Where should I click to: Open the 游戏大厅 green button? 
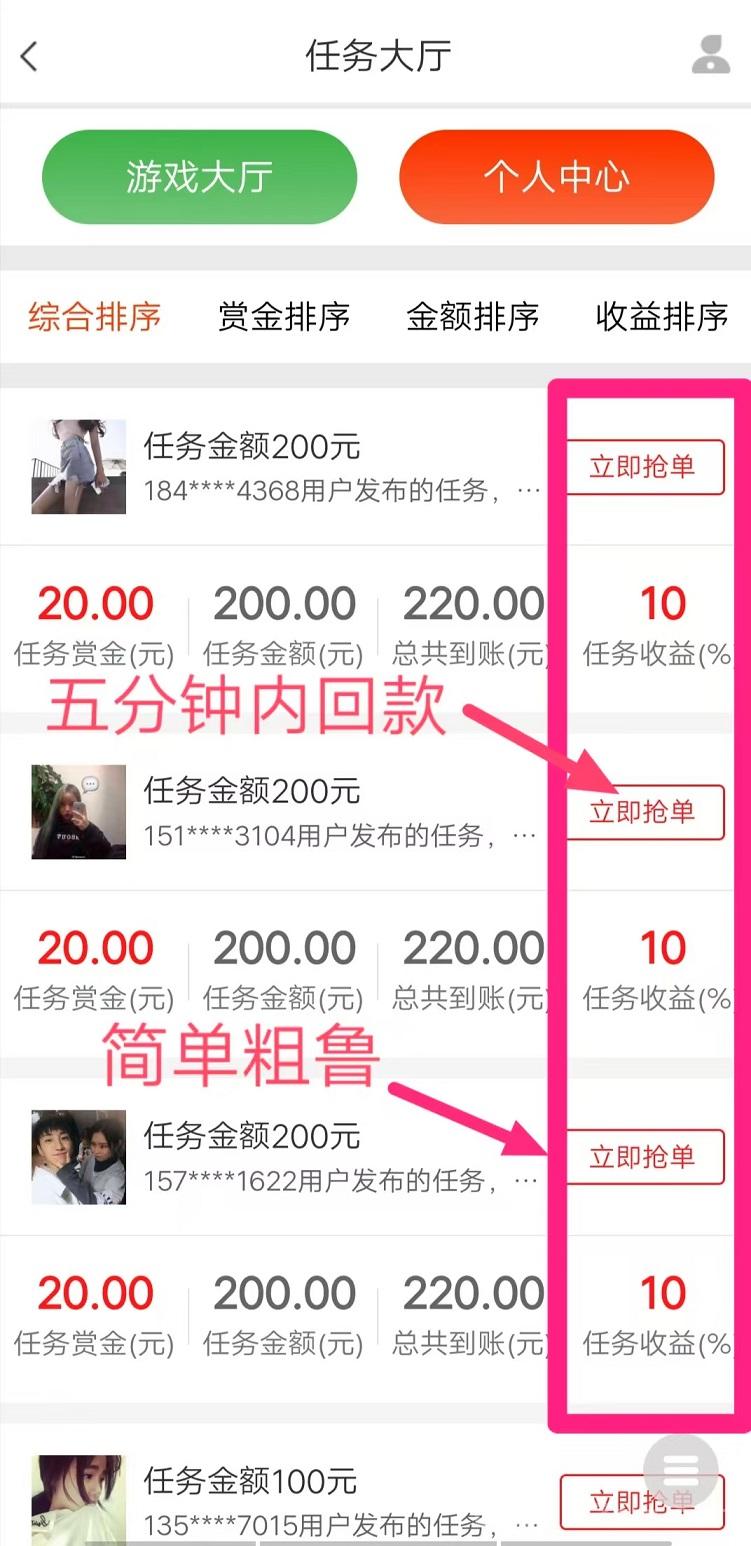point(199,177)
